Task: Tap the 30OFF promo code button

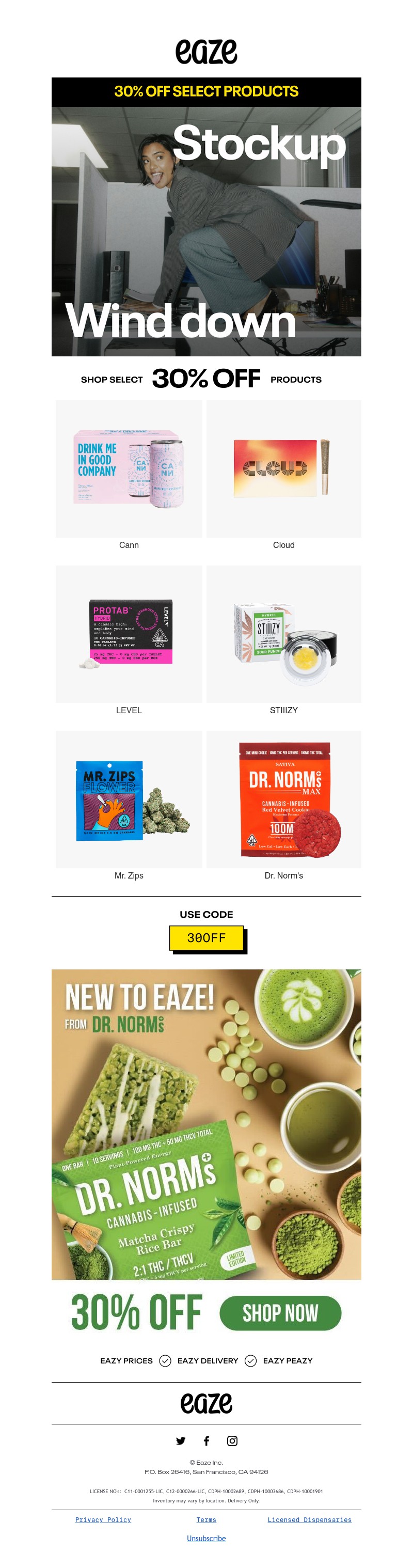Action: click(206, 938)
